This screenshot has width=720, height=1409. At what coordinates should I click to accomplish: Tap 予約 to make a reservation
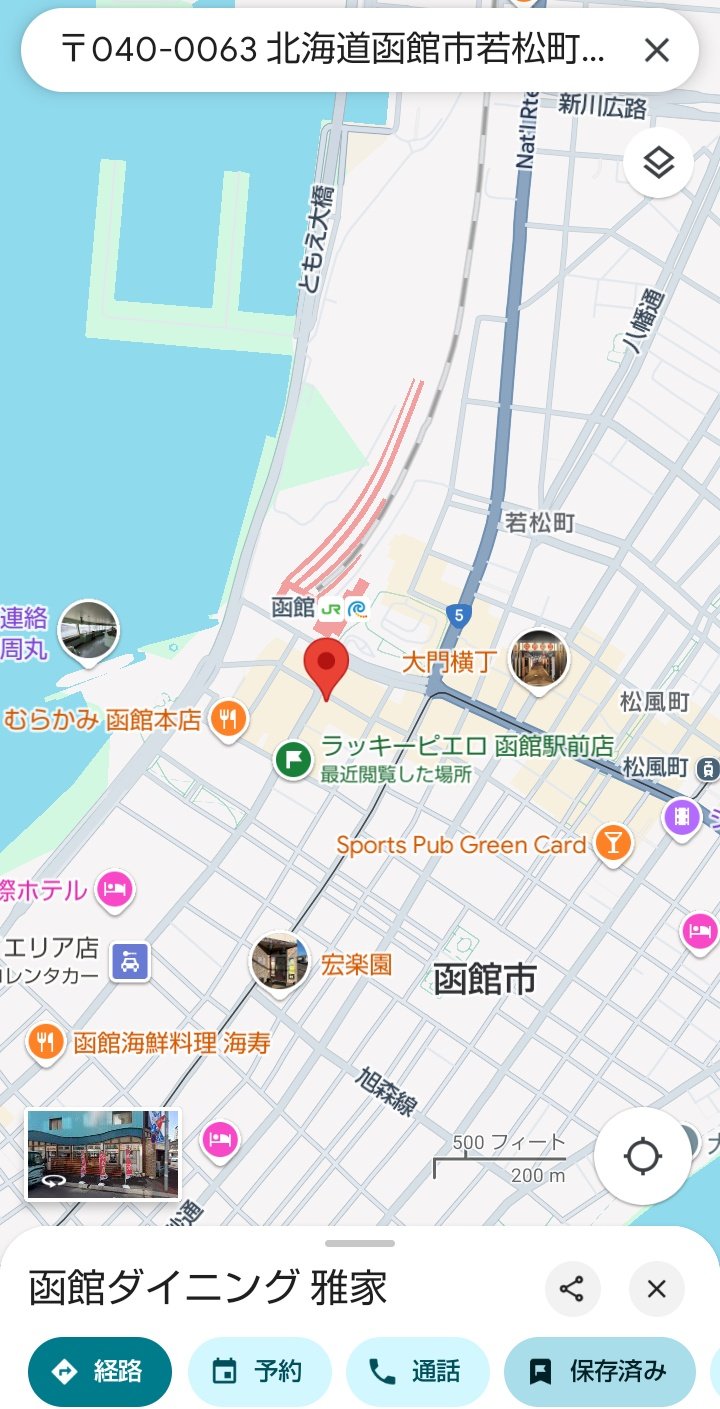pyautogui.click(x=259, y=1371)
